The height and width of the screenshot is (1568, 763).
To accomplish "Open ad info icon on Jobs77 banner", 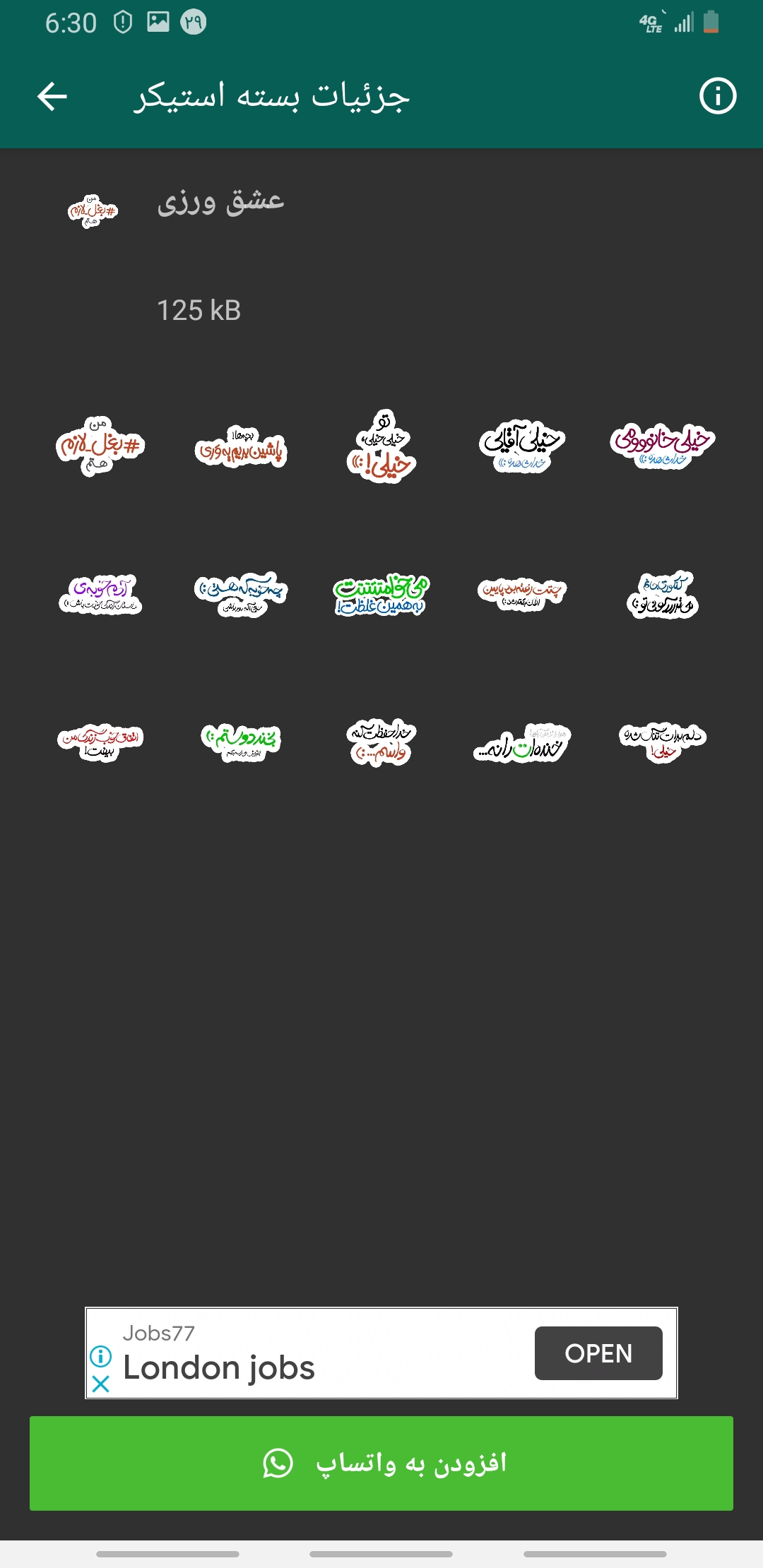I will tap(101, 1355).
